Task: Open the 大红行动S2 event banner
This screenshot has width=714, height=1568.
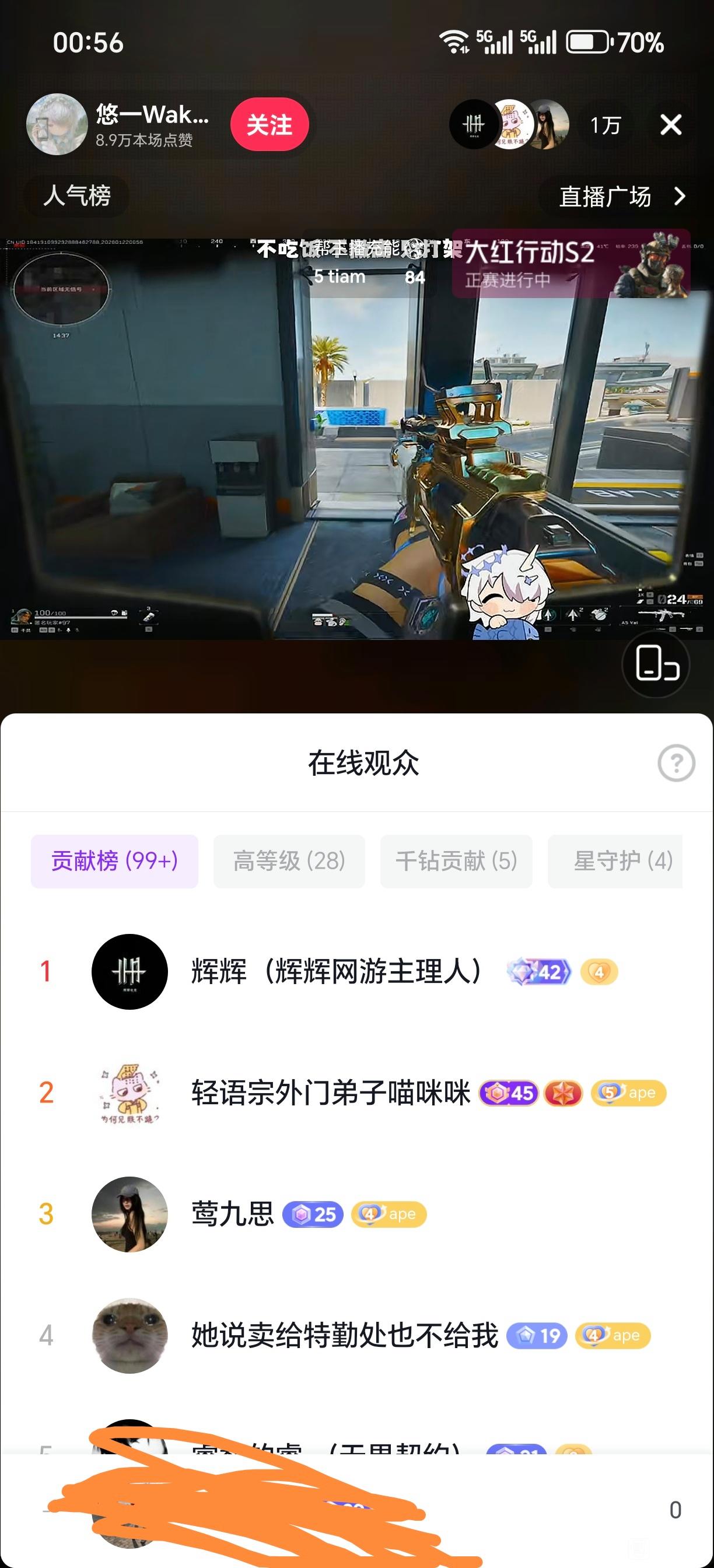Action: [570, 264]
